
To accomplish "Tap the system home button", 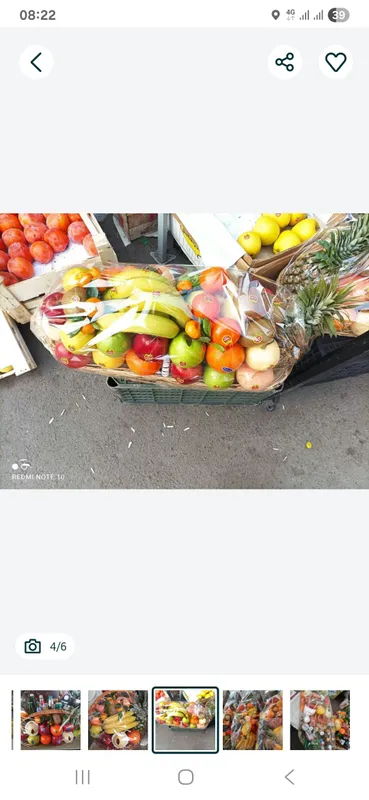I will pos(186,777).
